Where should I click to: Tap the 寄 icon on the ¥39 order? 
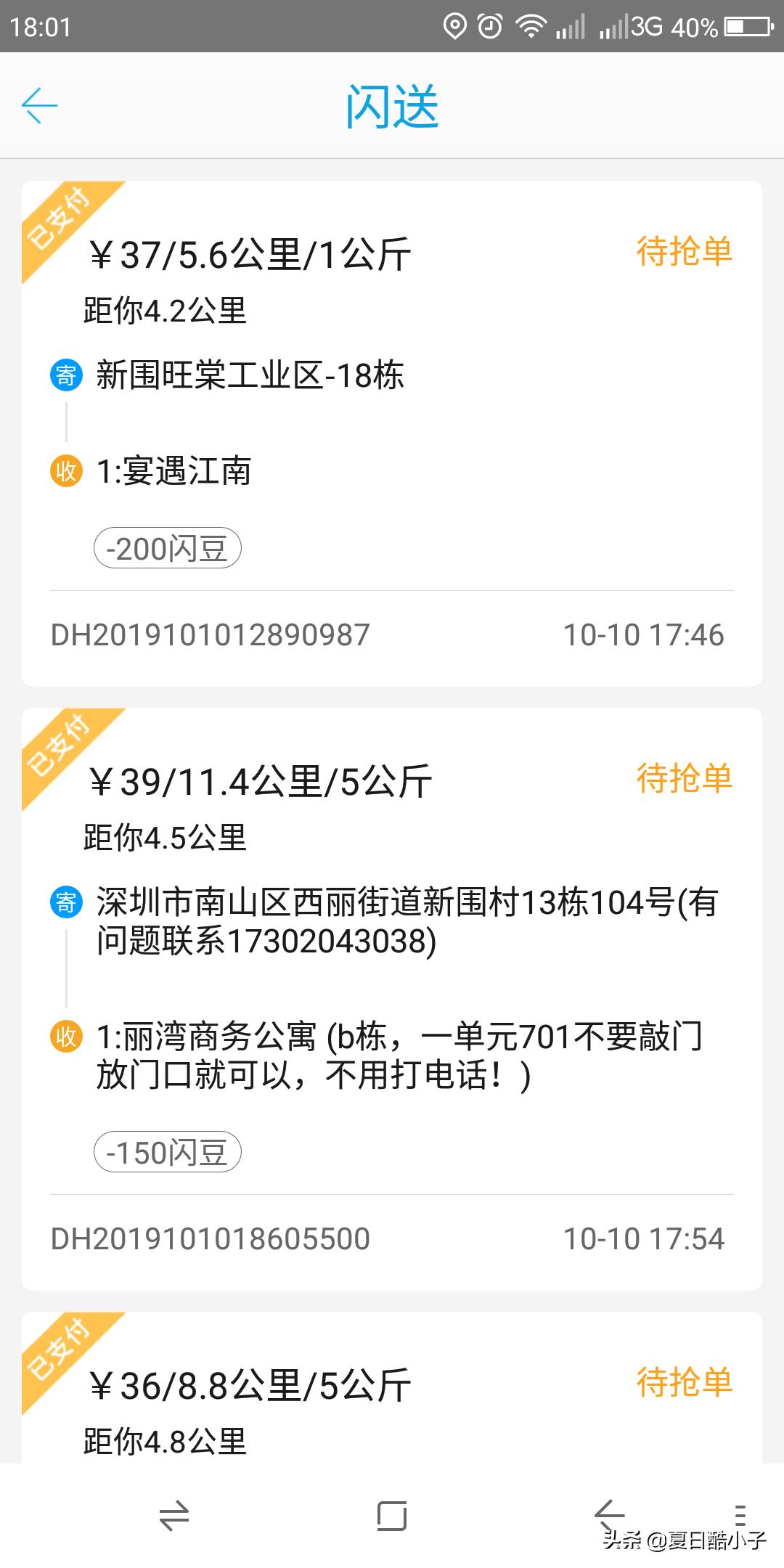click(x=66, y=903)
